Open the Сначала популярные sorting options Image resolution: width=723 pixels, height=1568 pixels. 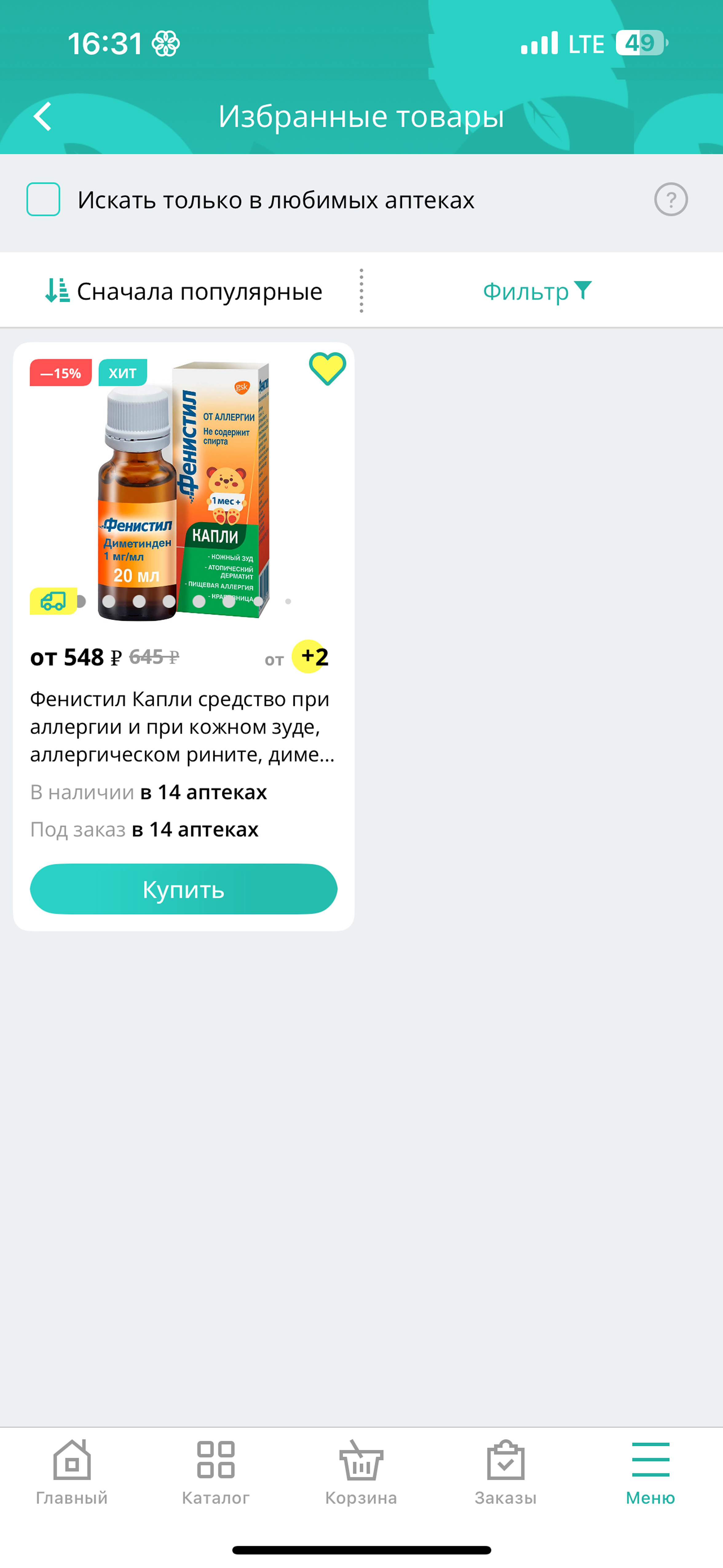click(184, 291)
